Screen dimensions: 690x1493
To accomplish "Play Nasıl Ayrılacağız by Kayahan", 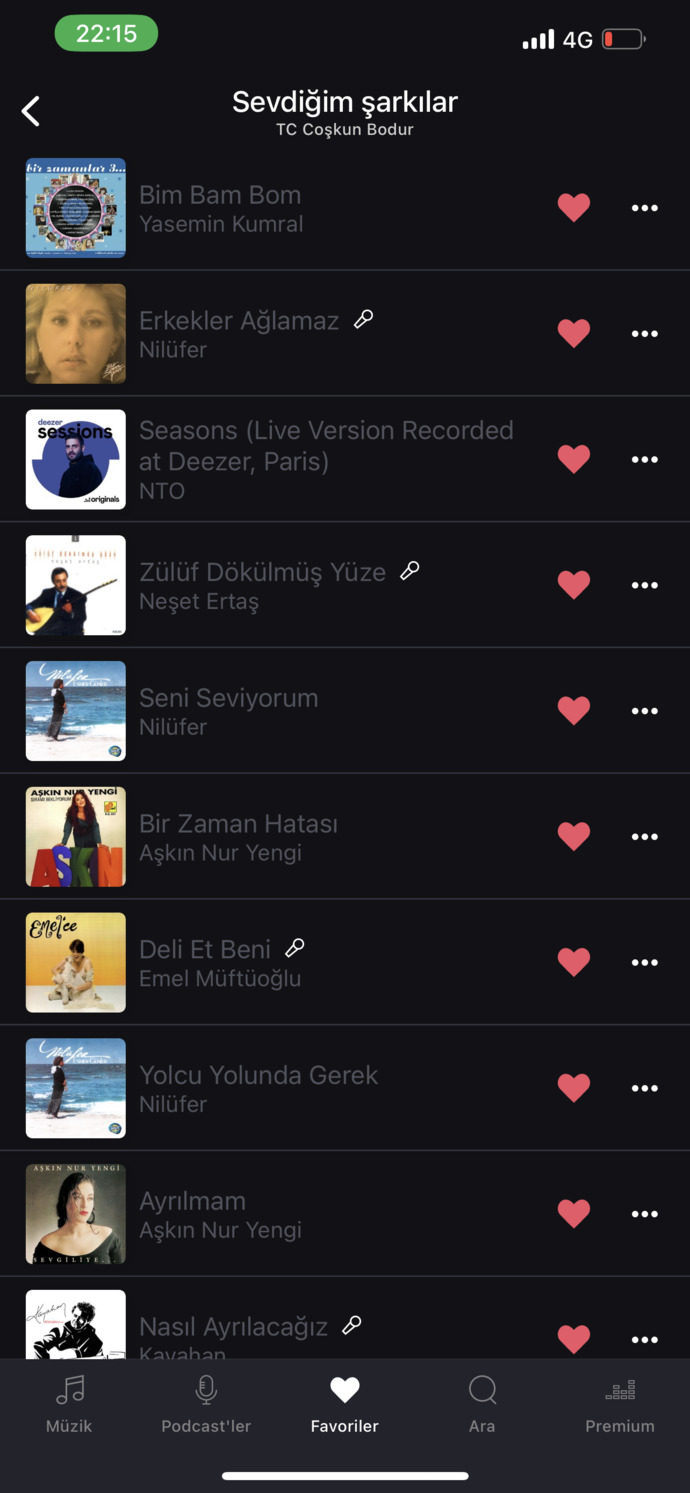I will click(233, 1327).
